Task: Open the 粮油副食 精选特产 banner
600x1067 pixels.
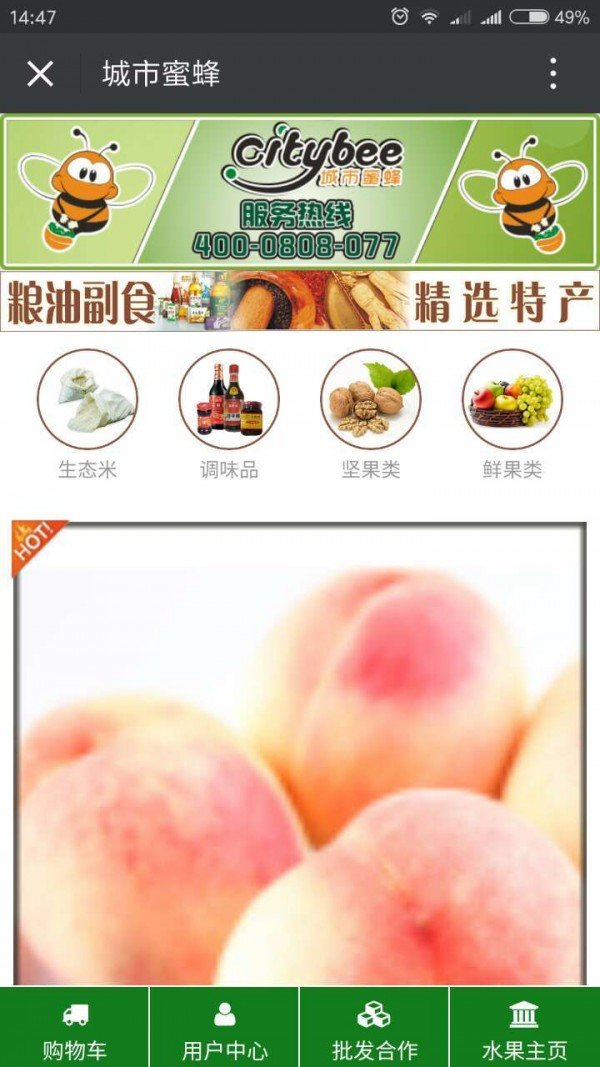Action: click(x=300, y=300)
